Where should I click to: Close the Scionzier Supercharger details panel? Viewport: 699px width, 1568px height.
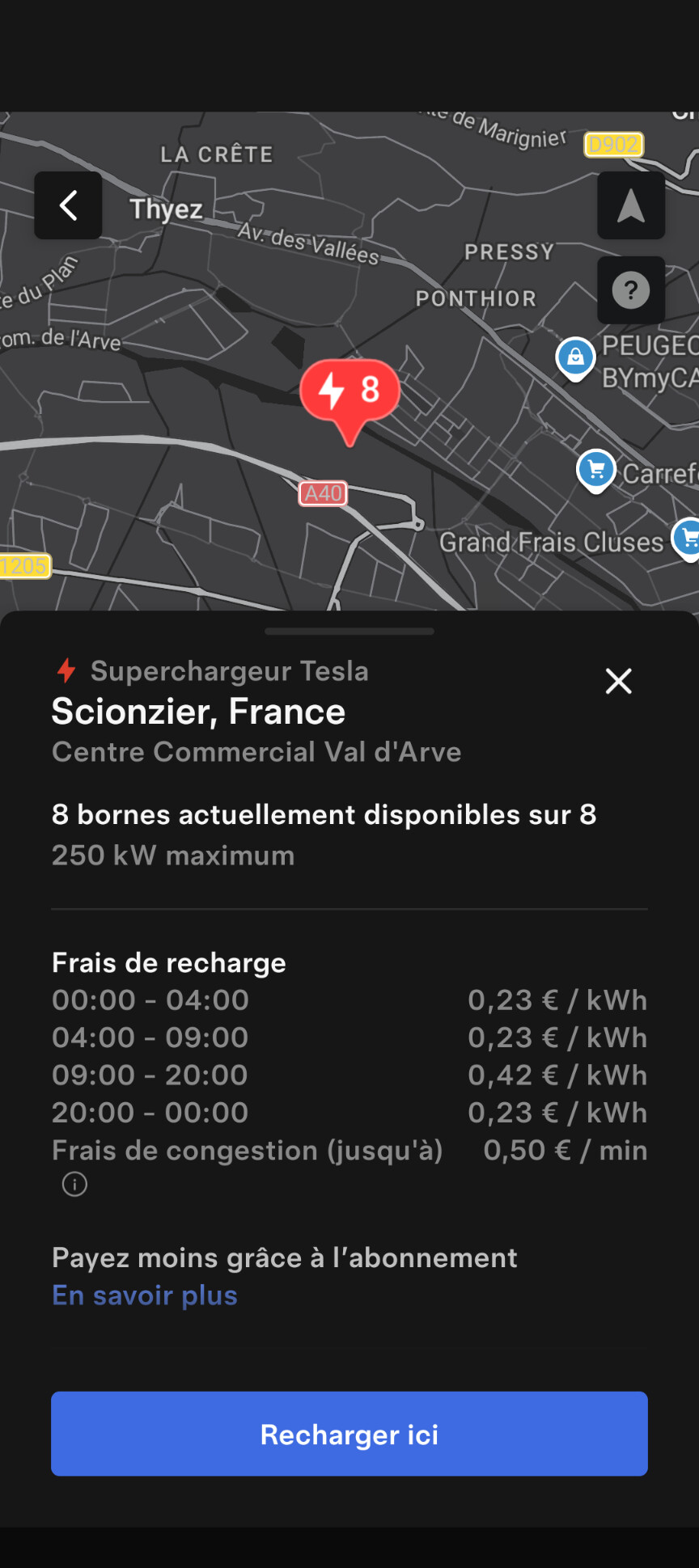click(x=619, y=682)
